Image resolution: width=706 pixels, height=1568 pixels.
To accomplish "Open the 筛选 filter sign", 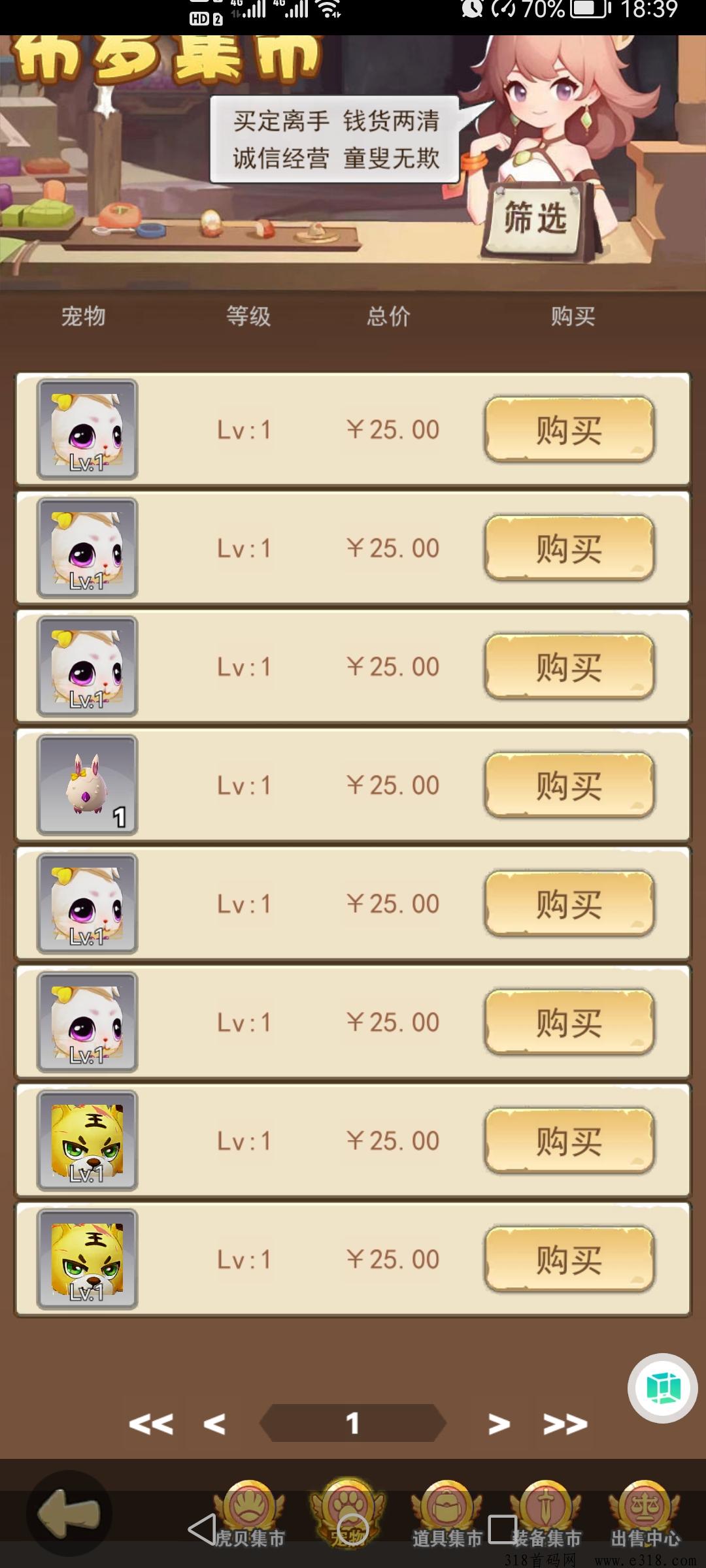I will 536,219.
